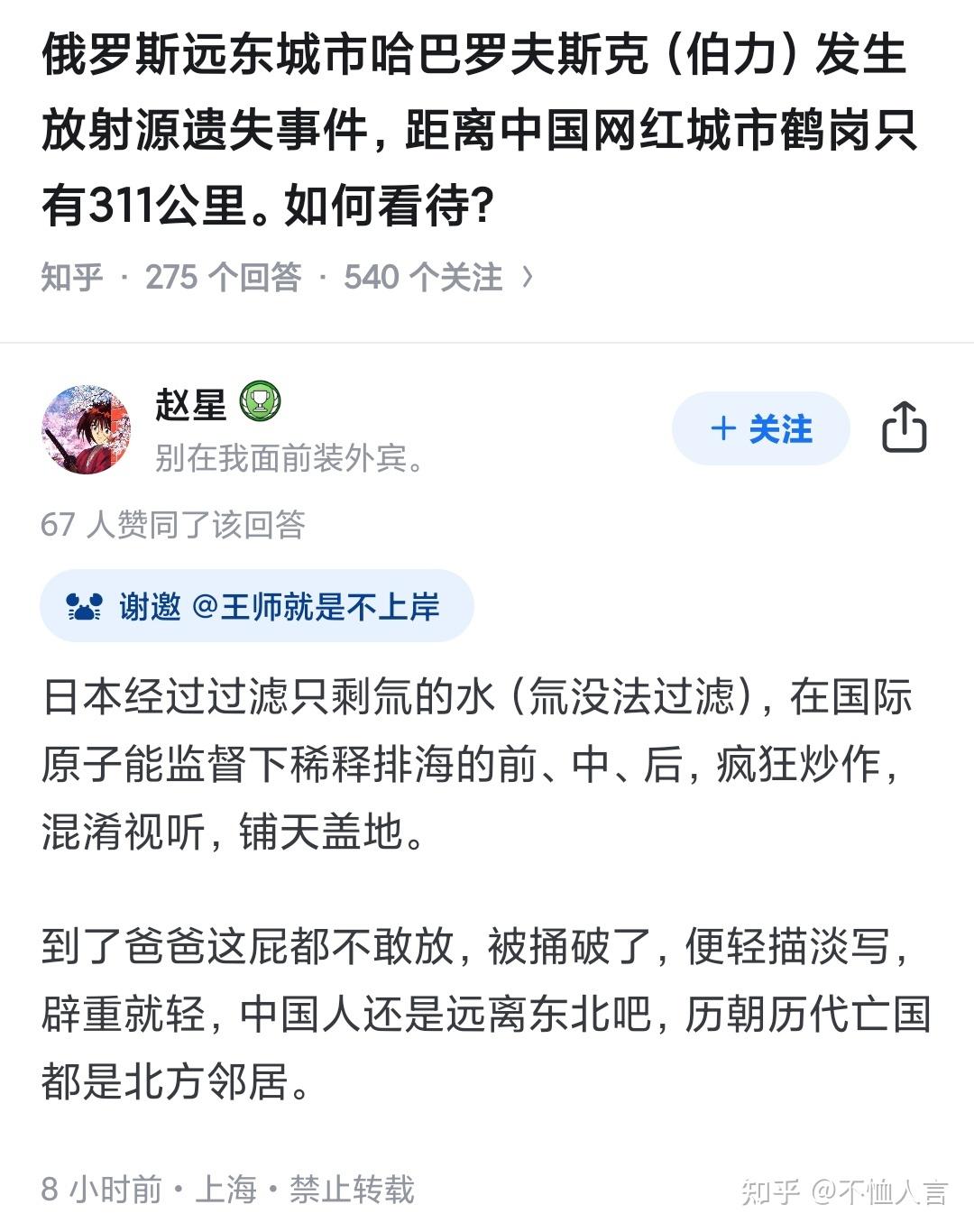This screenshot has height=1232, width=974.
Task: Toggle follow on answerer 赵星
Action: [x=760, y=430]
